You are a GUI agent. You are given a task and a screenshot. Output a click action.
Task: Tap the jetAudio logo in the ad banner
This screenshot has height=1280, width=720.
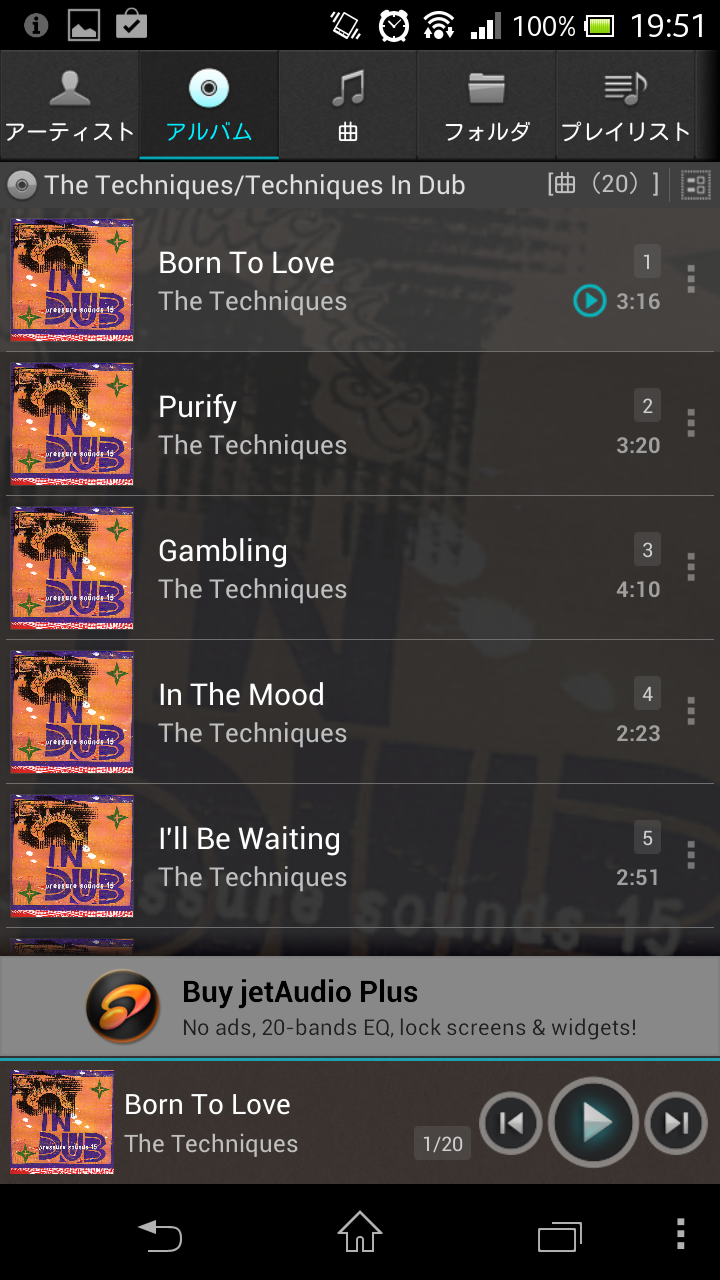click(122, 1005)
